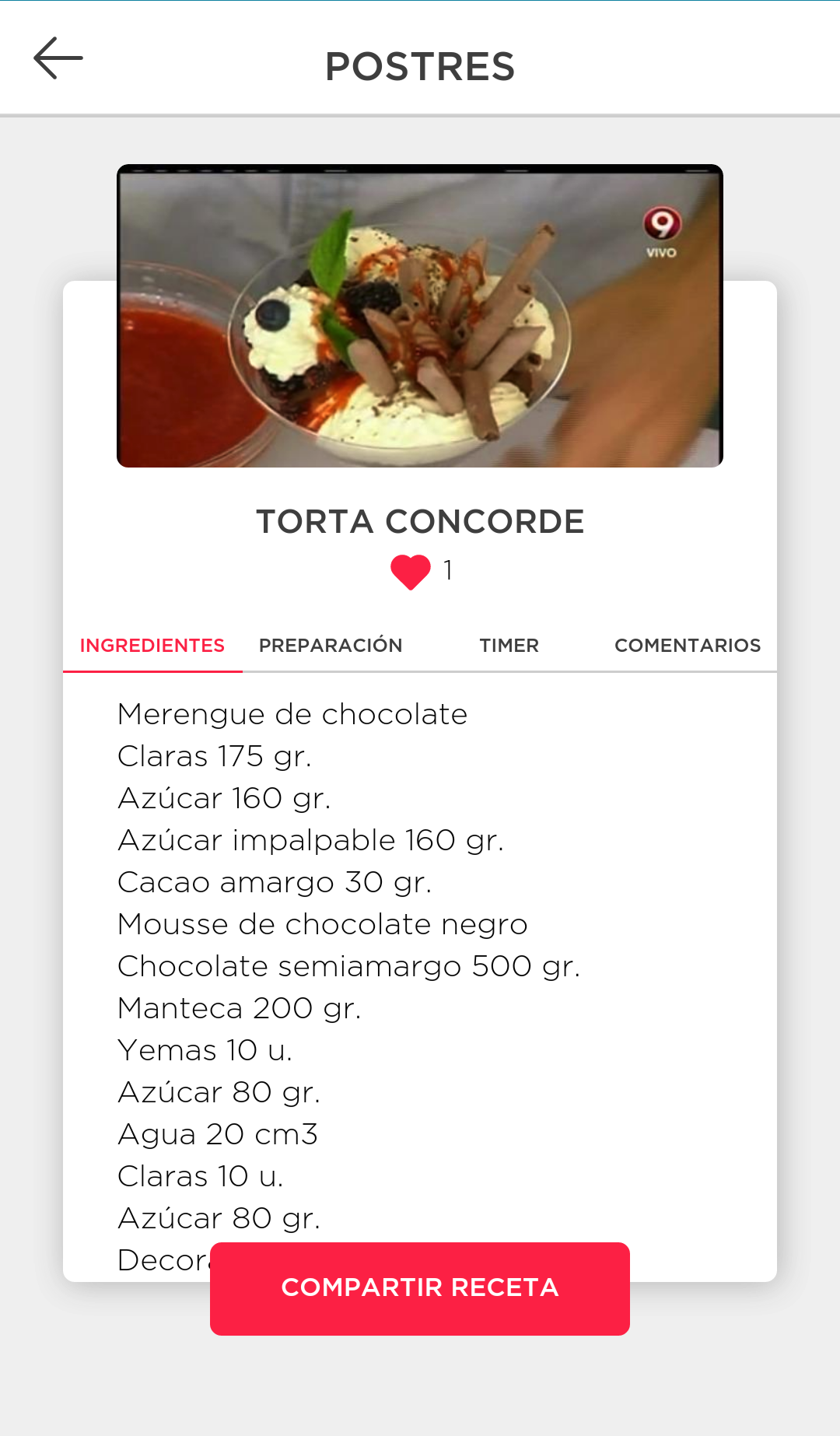Screen dimensions: 840x1436
Task: Open the Timer tab
Action: pyautogui.click(x=509, y=646)
